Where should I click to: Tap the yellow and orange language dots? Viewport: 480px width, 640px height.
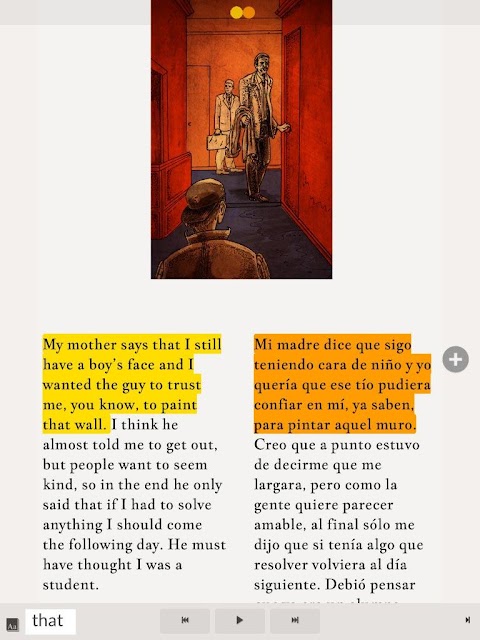pyautogui.click(x=242, y=13)
